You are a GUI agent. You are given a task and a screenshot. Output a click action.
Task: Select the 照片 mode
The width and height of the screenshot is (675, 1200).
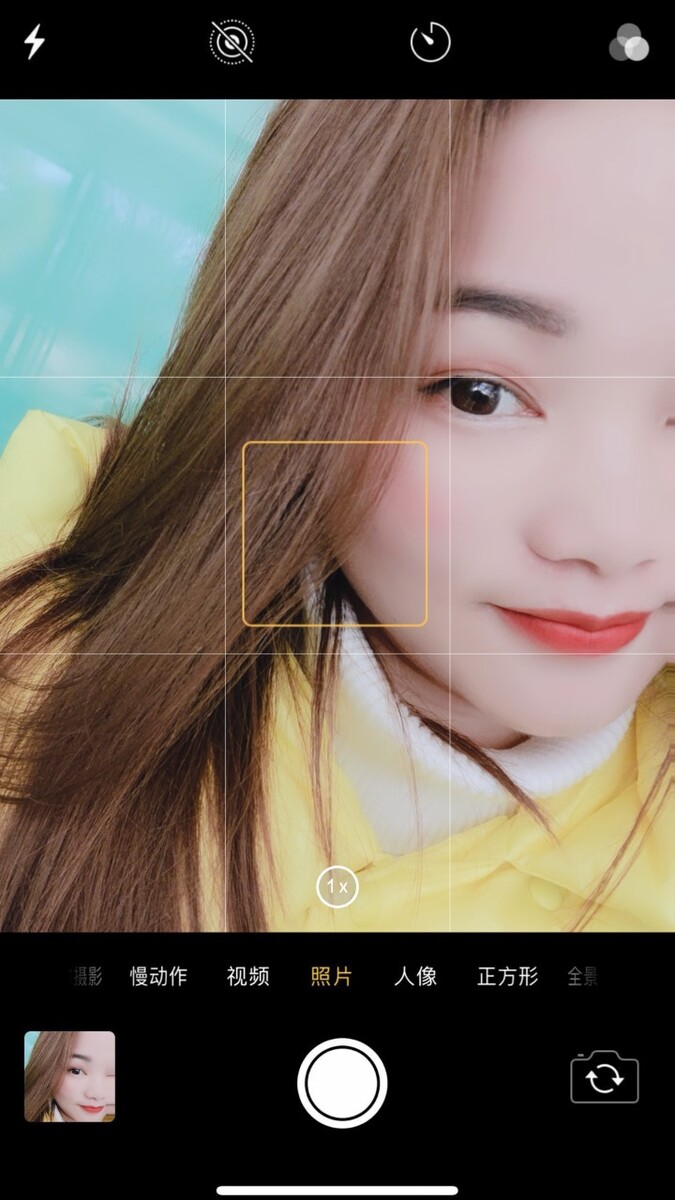(x=331, y=977)
